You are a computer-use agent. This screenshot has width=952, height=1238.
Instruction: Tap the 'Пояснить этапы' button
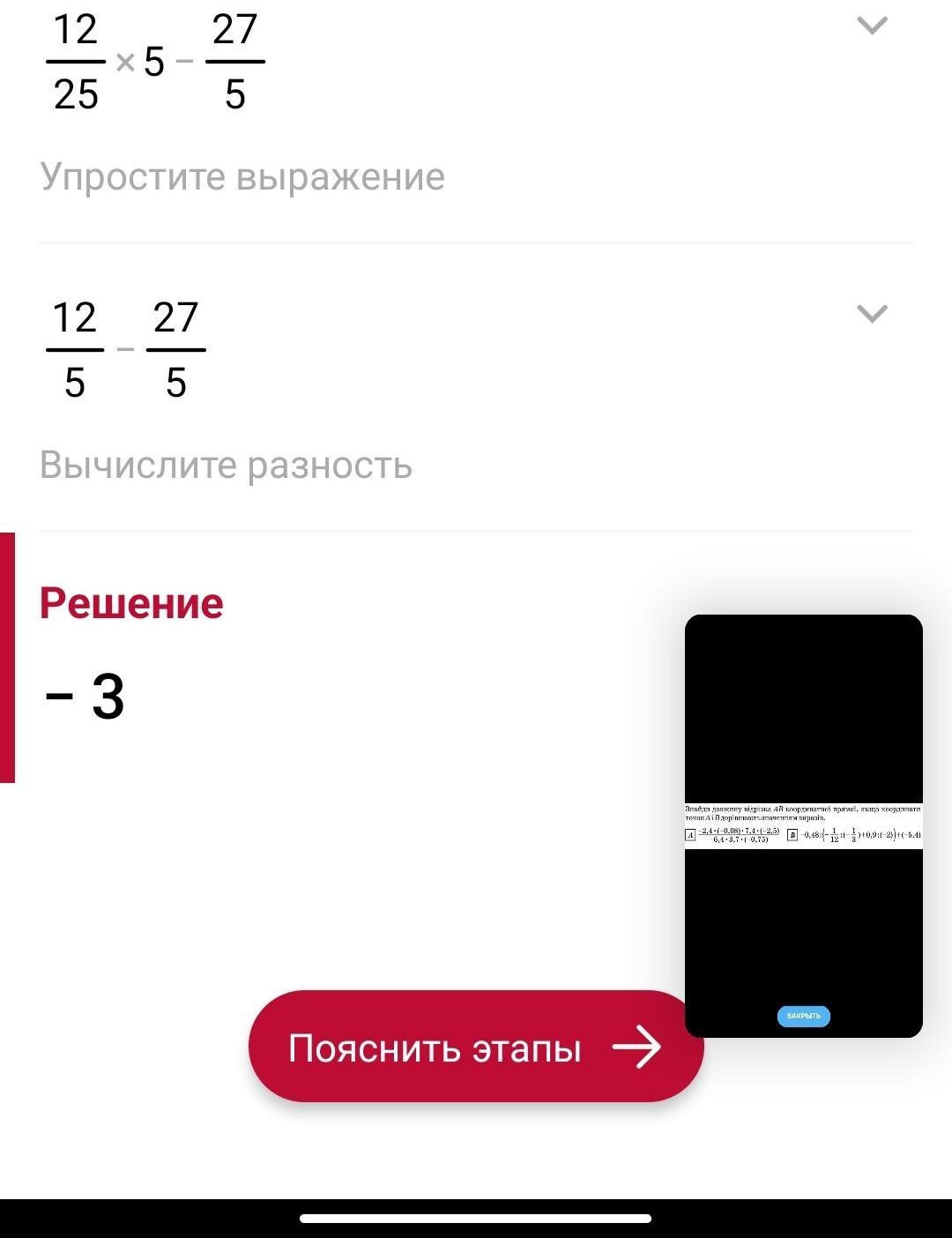[x=475, y=1047]
